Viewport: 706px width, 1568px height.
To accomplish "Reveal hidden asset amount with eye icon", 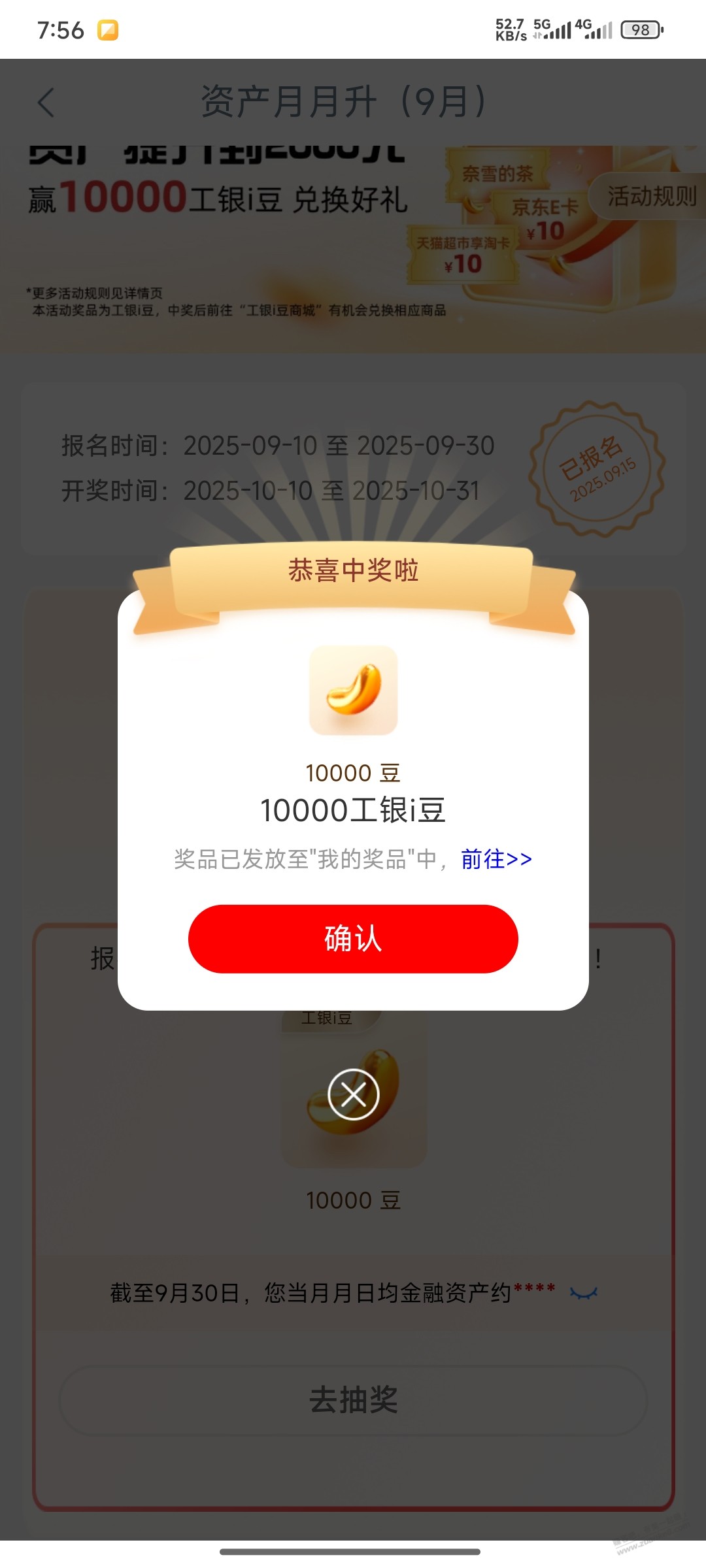I will click(584, 1293).
